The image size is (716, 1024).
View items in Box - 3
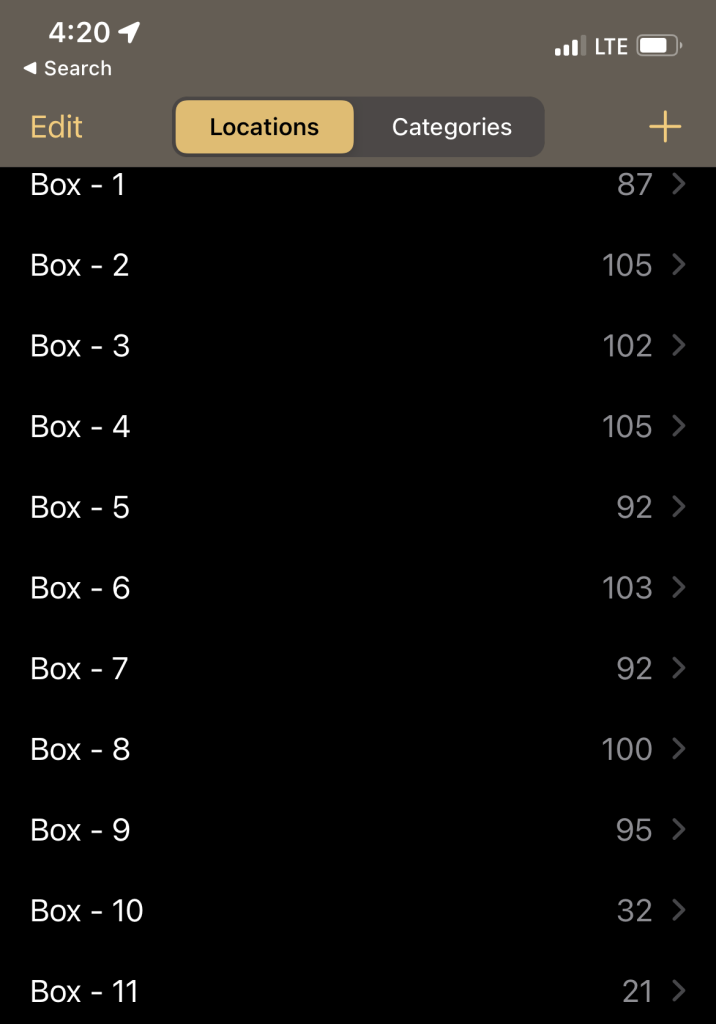coord(357,346)
